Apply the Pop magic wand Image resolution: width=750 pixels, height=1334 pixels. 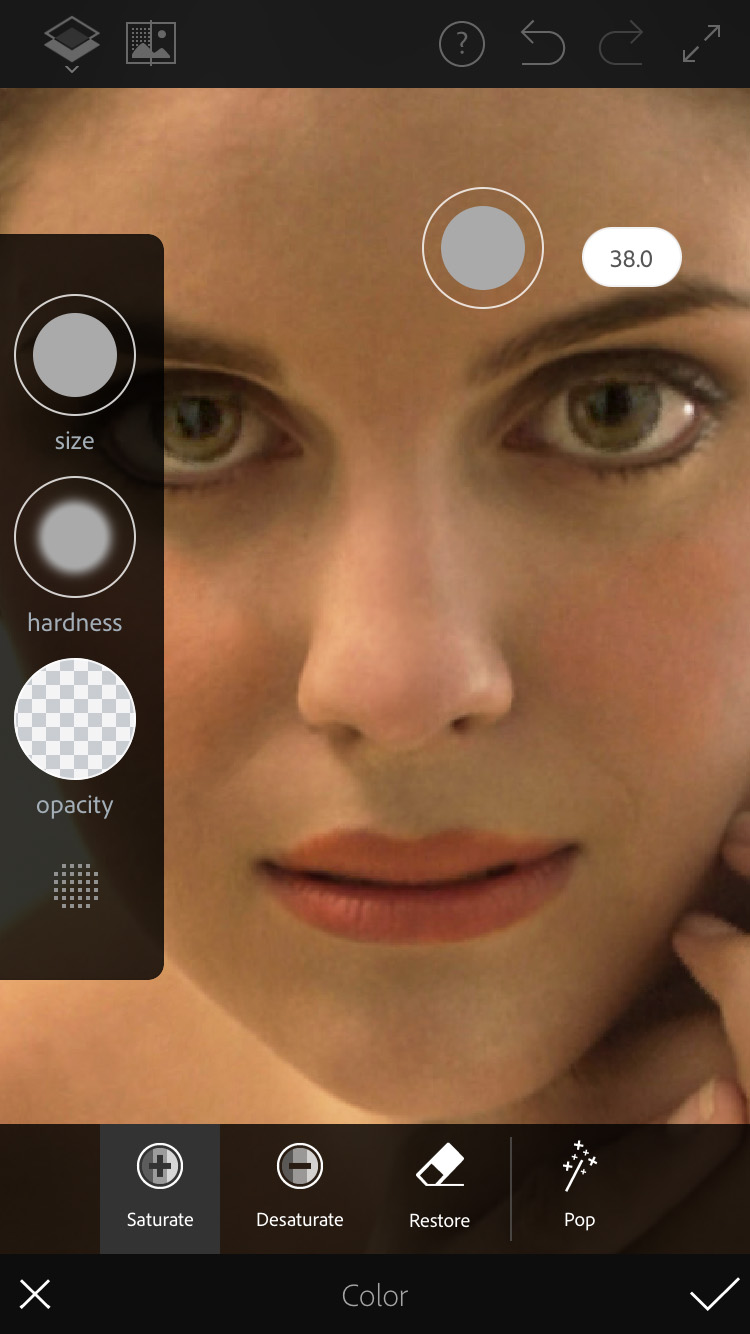coord(579,1189)
